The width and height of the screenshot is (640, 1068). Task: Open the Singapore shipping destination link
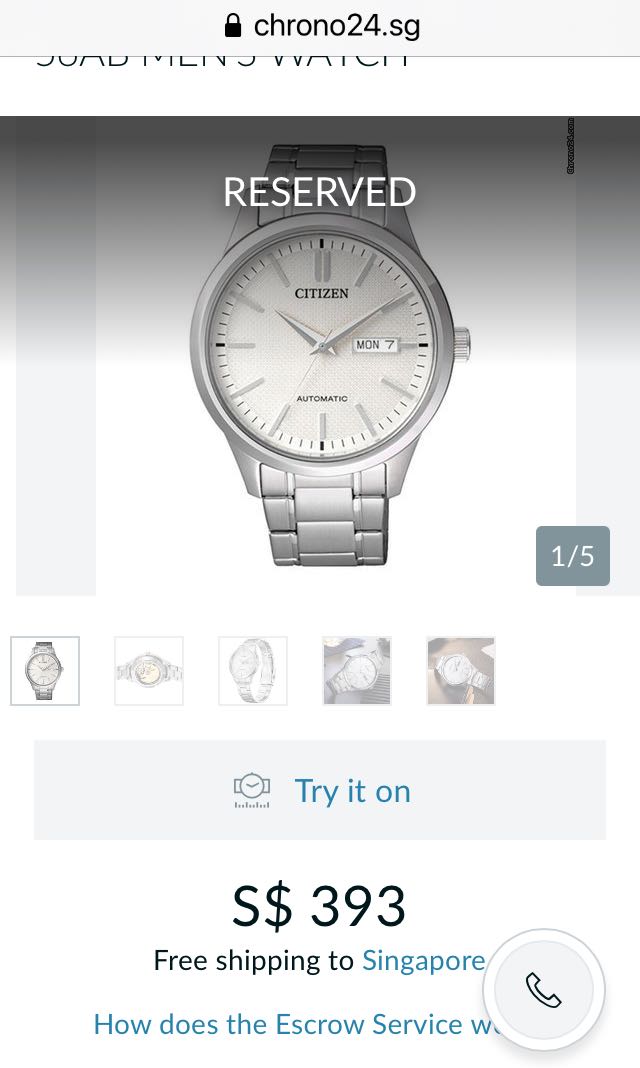coord(423,961)
